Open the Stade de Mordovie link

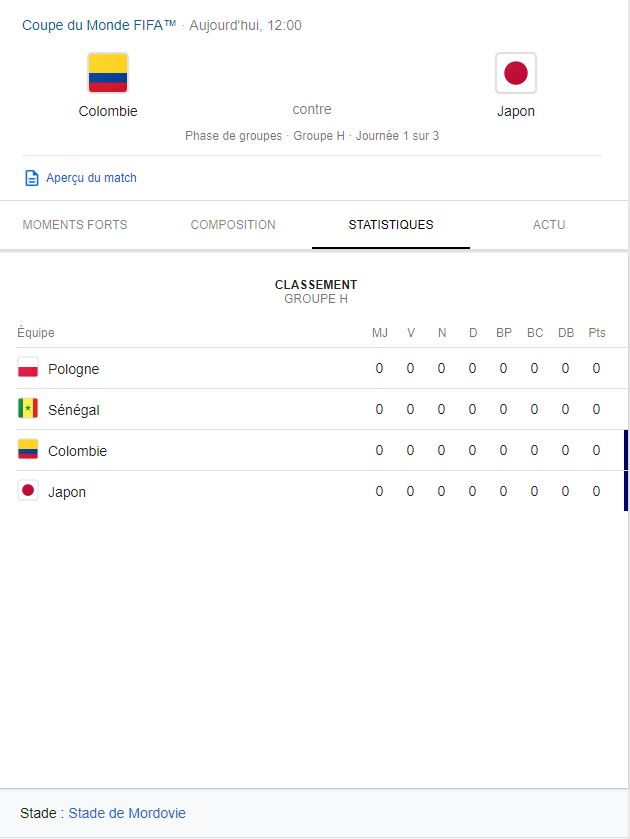[127, 813]
